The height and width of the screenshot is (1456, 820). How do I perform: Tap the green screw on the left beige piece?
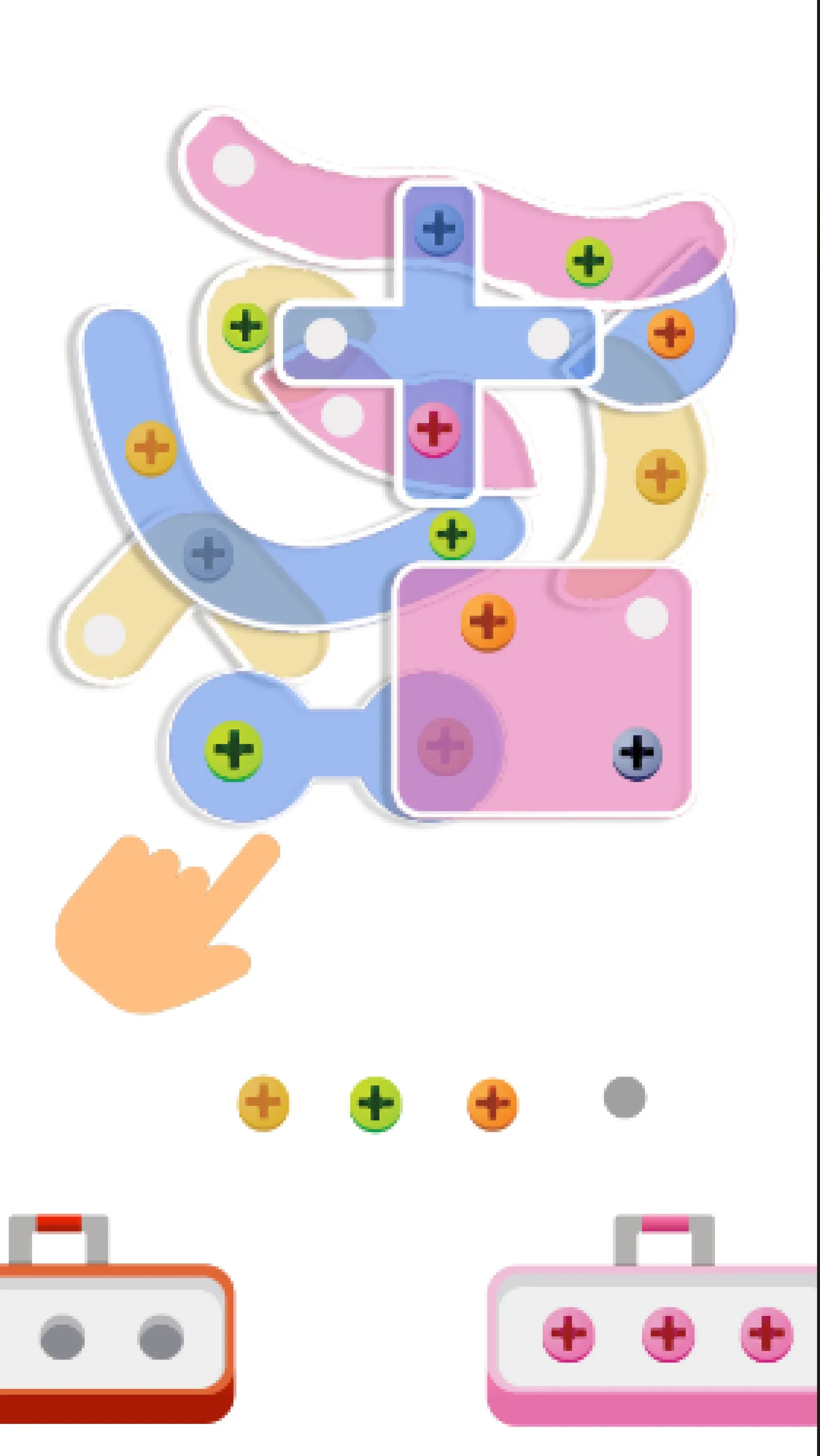pyautogui.click(x=245, y=327)
